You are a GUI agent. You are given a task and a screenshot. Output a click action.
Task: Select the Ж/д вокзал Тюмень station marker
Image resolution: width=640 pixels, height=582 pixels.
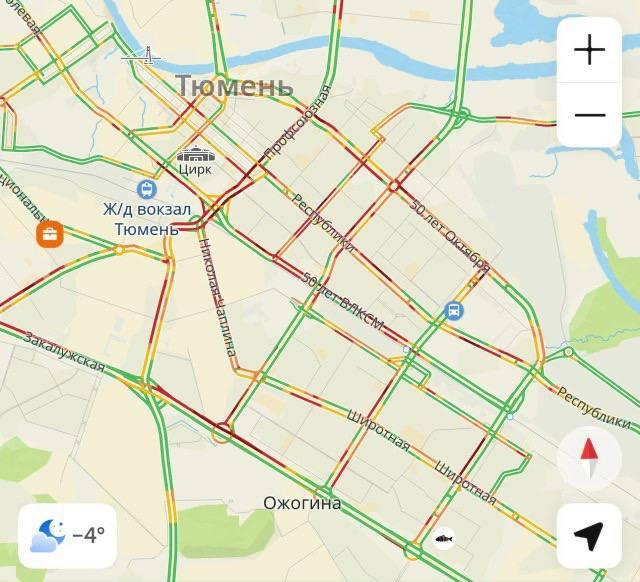click(x=146, y=189)
